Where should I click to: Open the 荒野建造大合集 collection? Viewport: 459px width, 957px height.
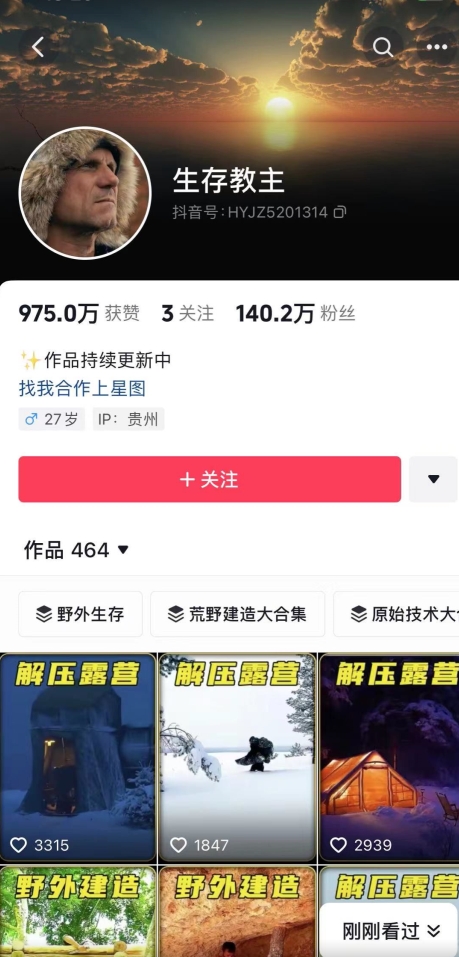237,614
